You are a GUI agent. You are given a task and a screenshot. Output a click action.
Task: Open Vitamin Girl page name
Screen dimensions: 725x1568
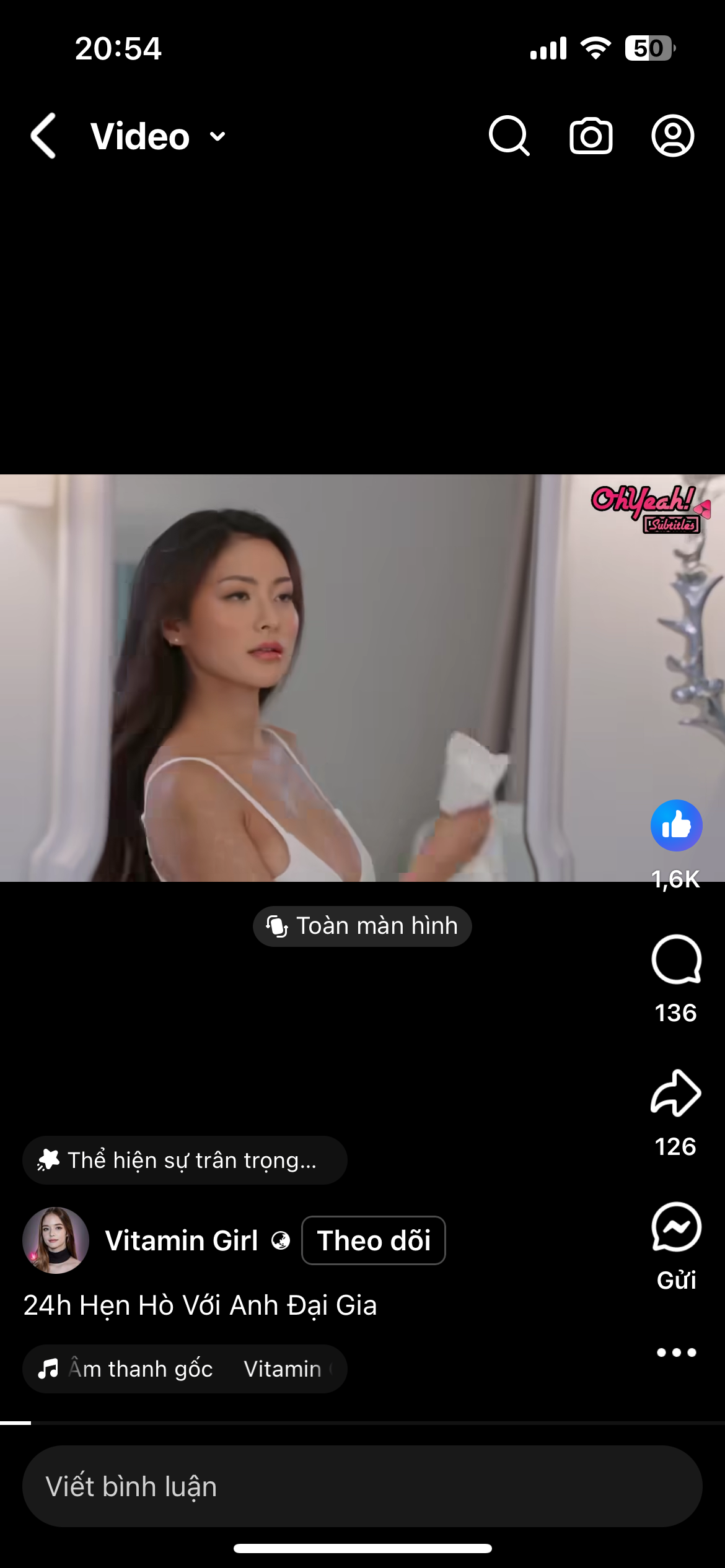182,1240
